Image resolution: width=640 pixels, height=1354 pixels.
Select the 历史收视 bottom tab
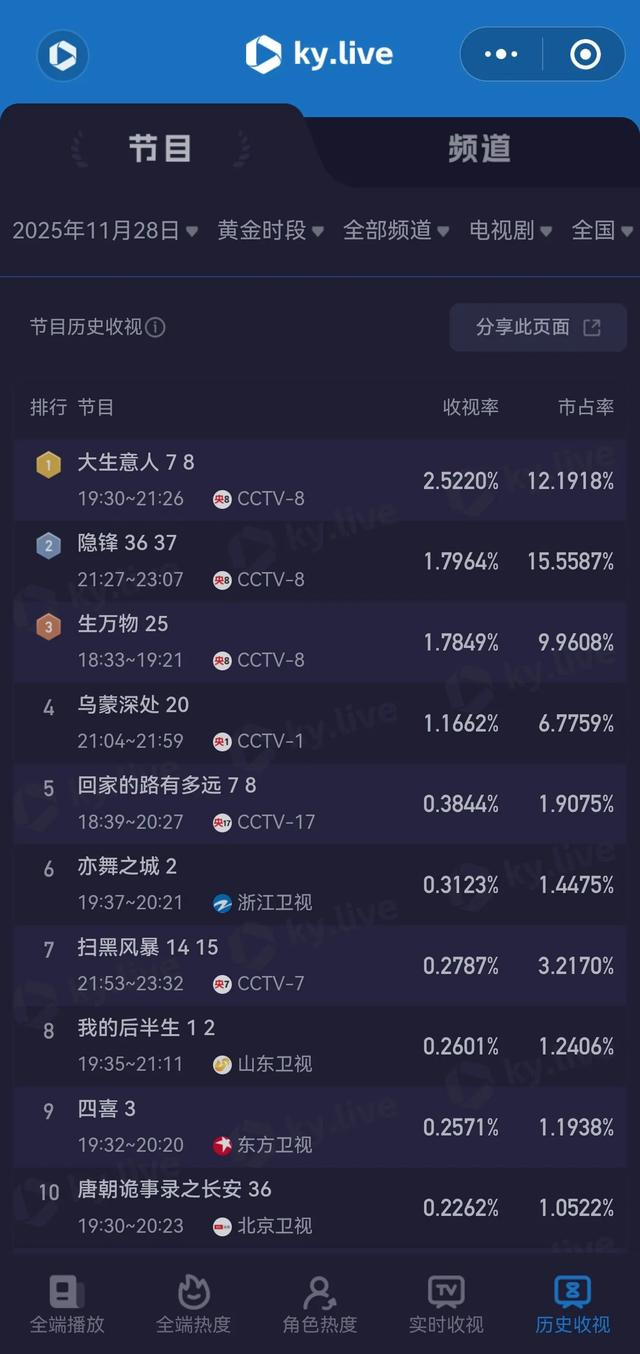573,1305
